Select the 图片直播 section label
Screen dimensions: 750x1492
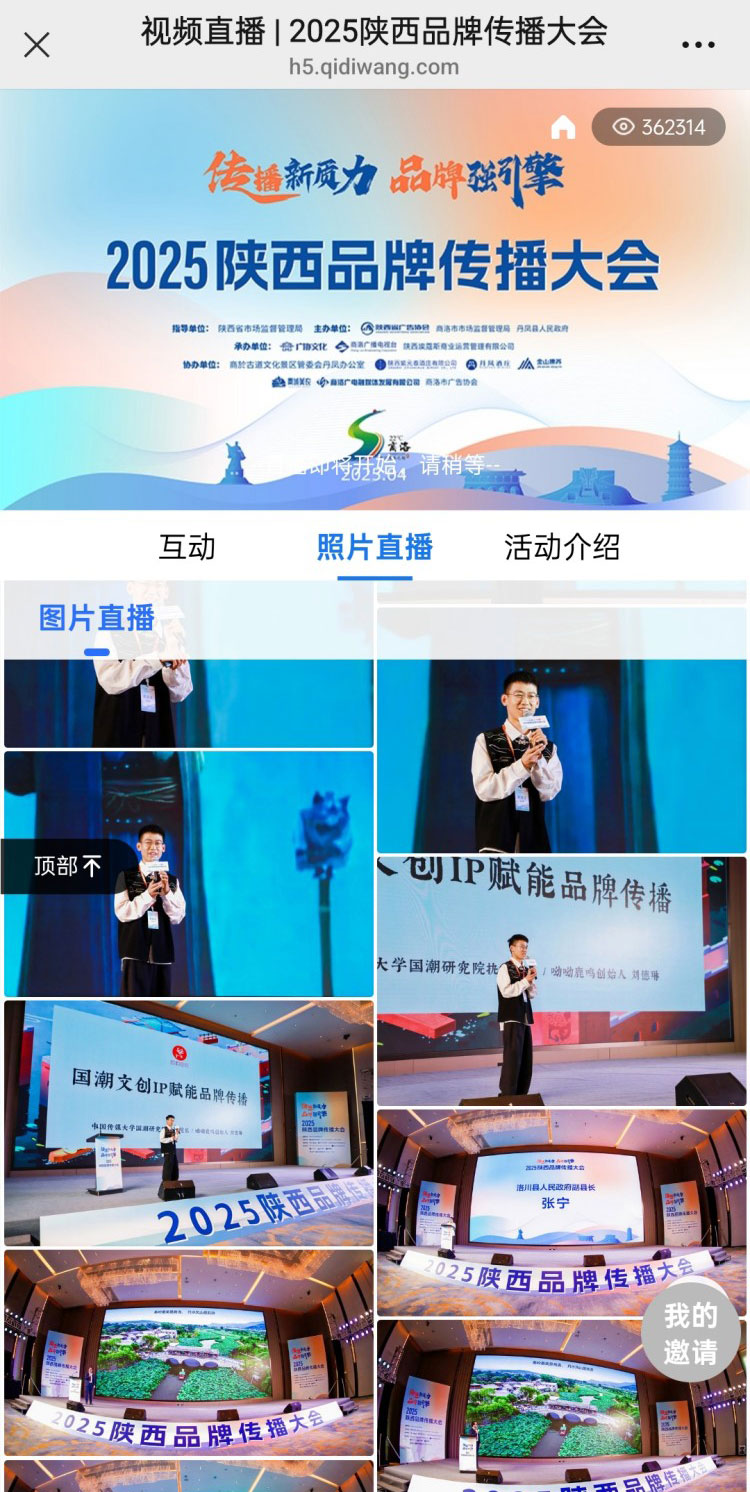click(97, 619)
